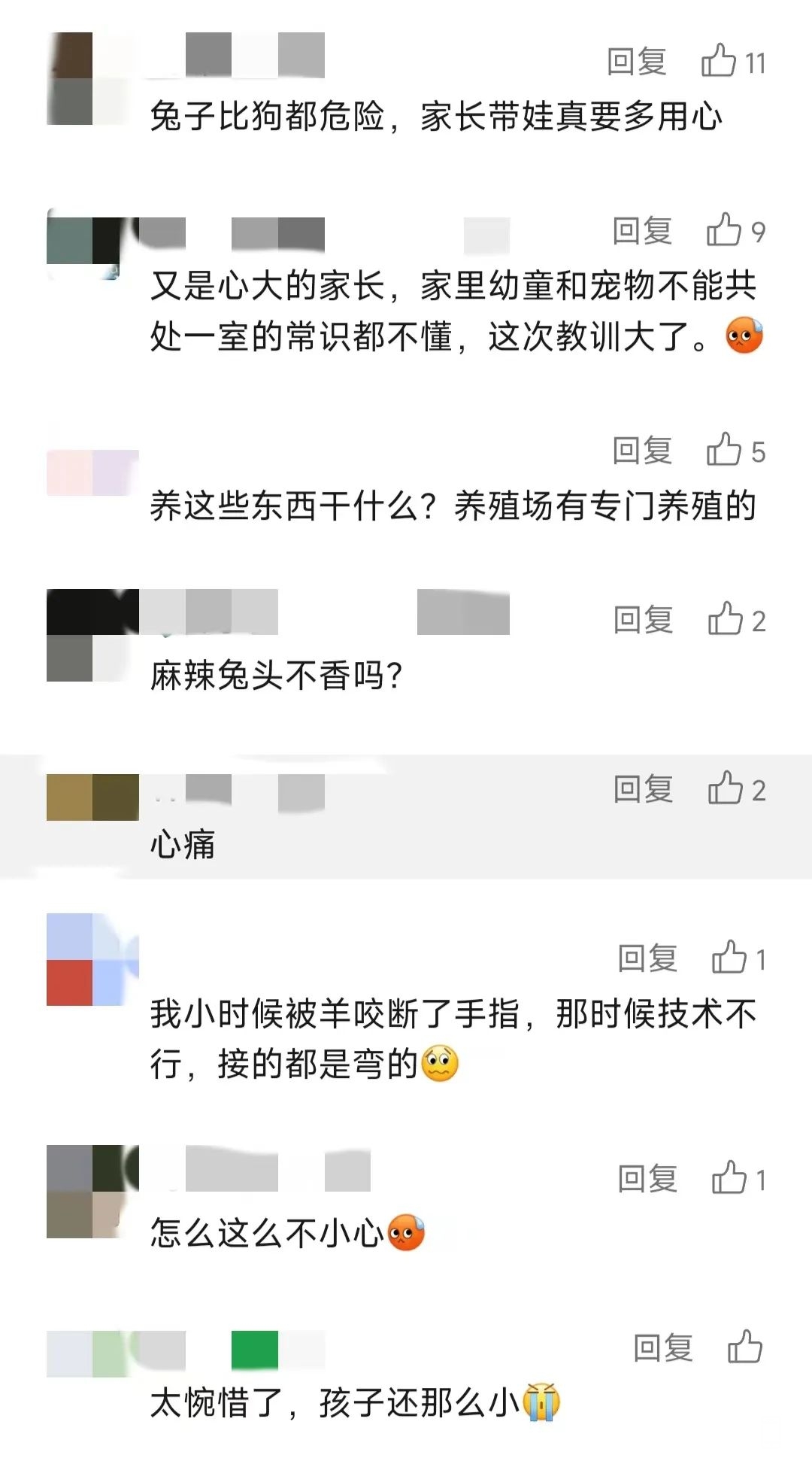Like the comment "麻辣兔头不香吗"
The image size is (812, 1470).
pos(726,620)
